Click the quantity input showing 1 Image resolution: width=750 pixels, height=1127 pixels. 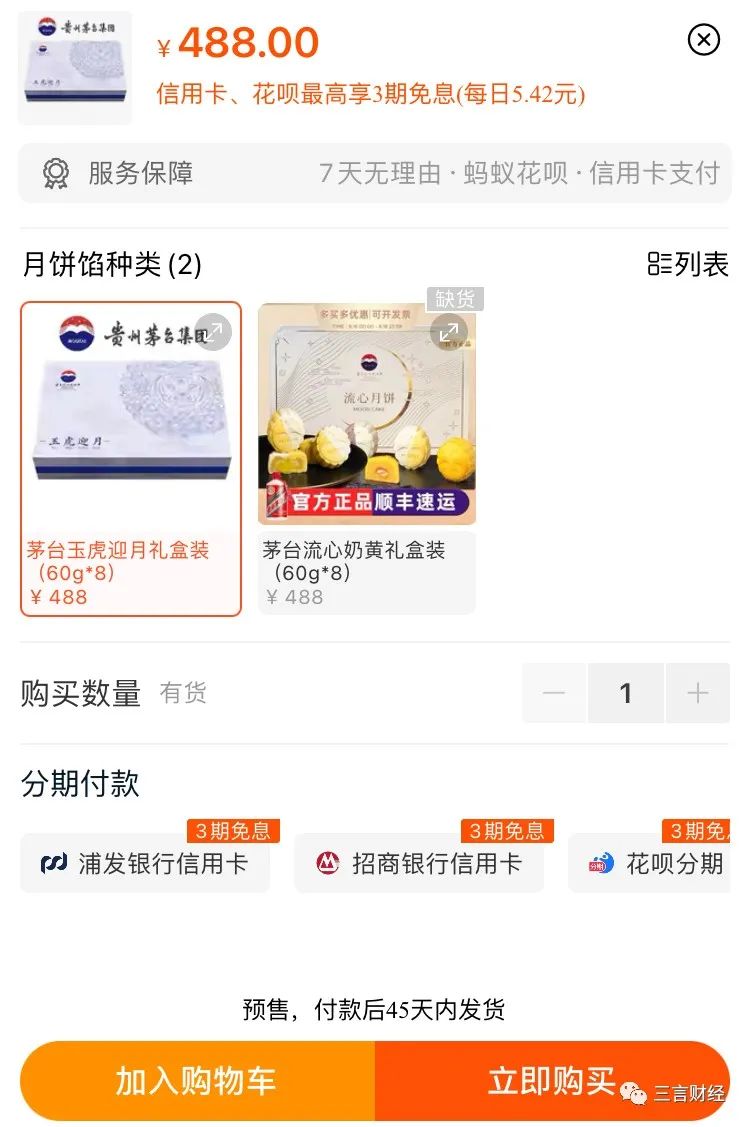[626, 693]
